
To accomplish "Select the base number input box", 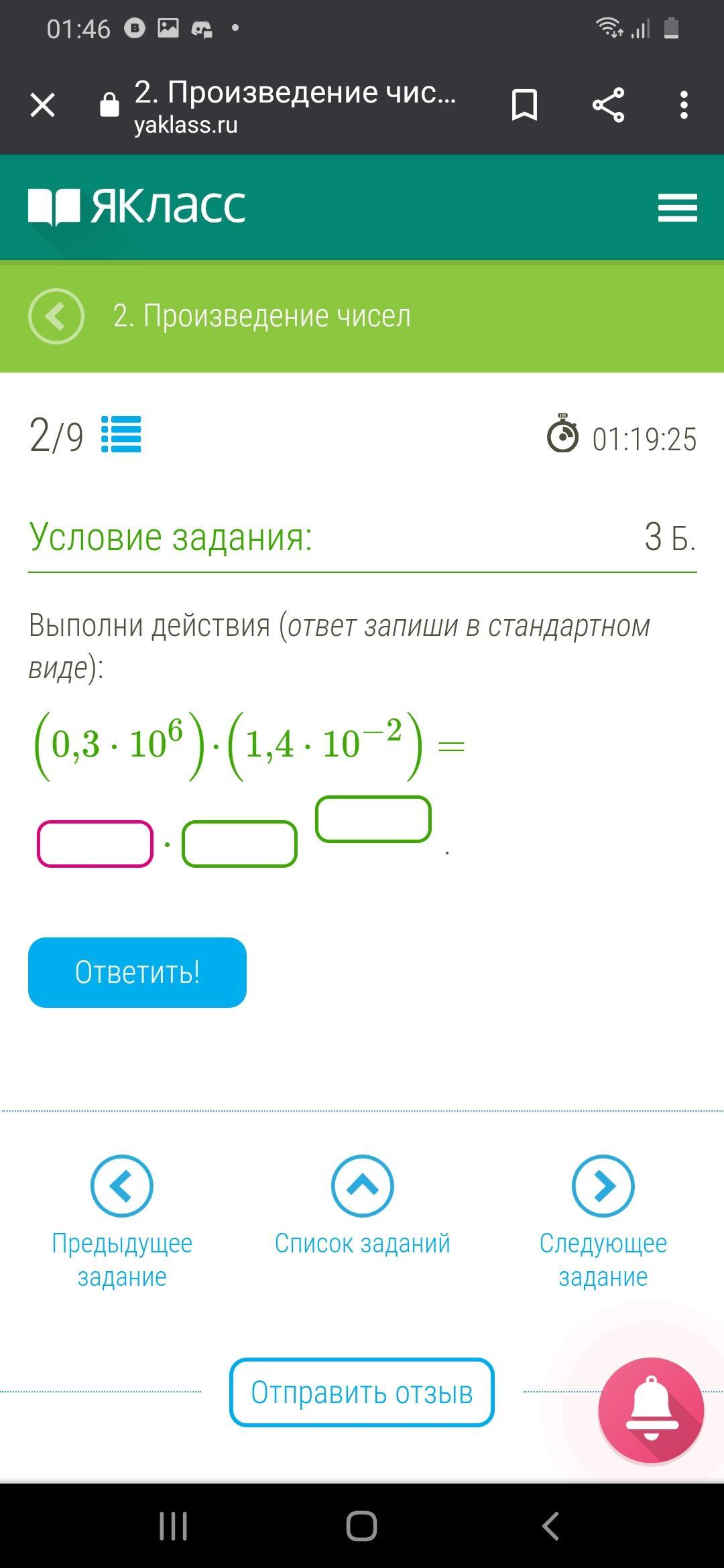I will point(239,844).
